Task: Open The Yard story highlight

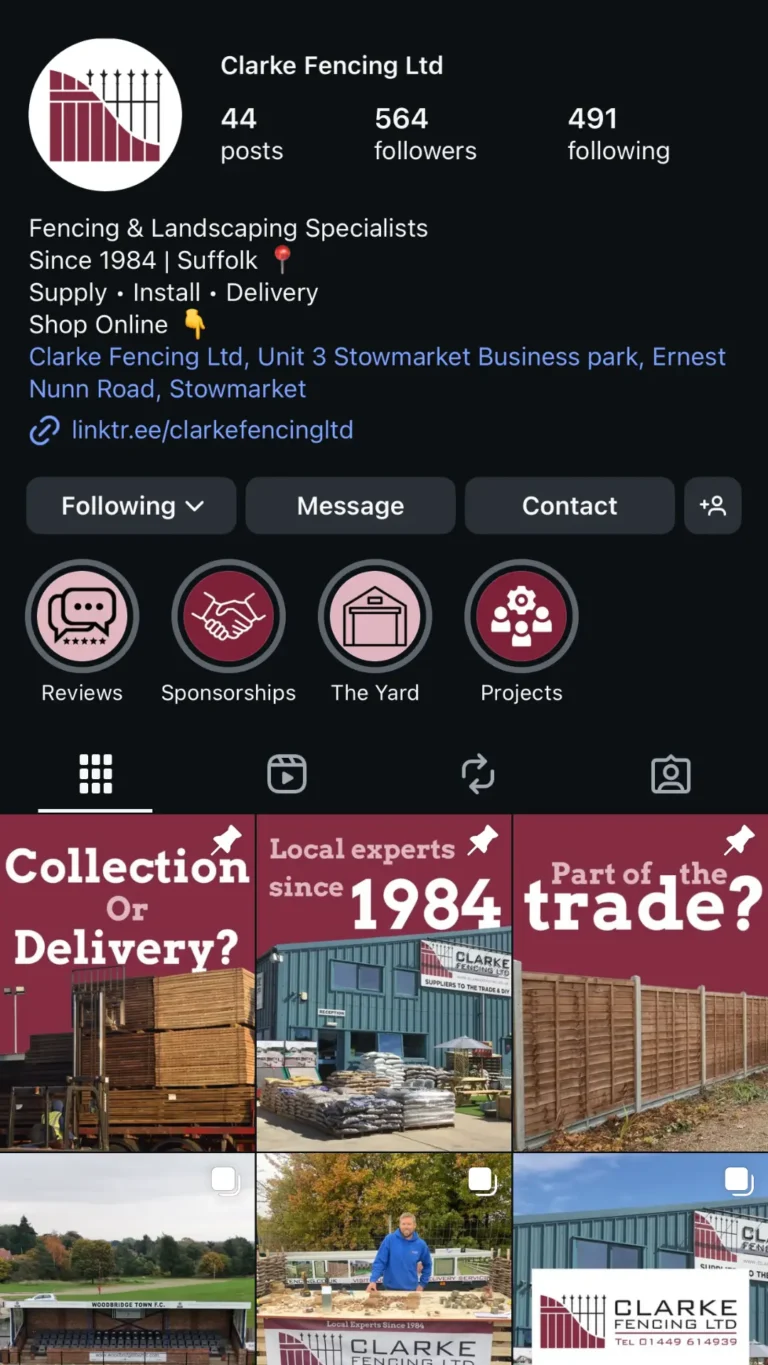Action: [x=375, y=617]
